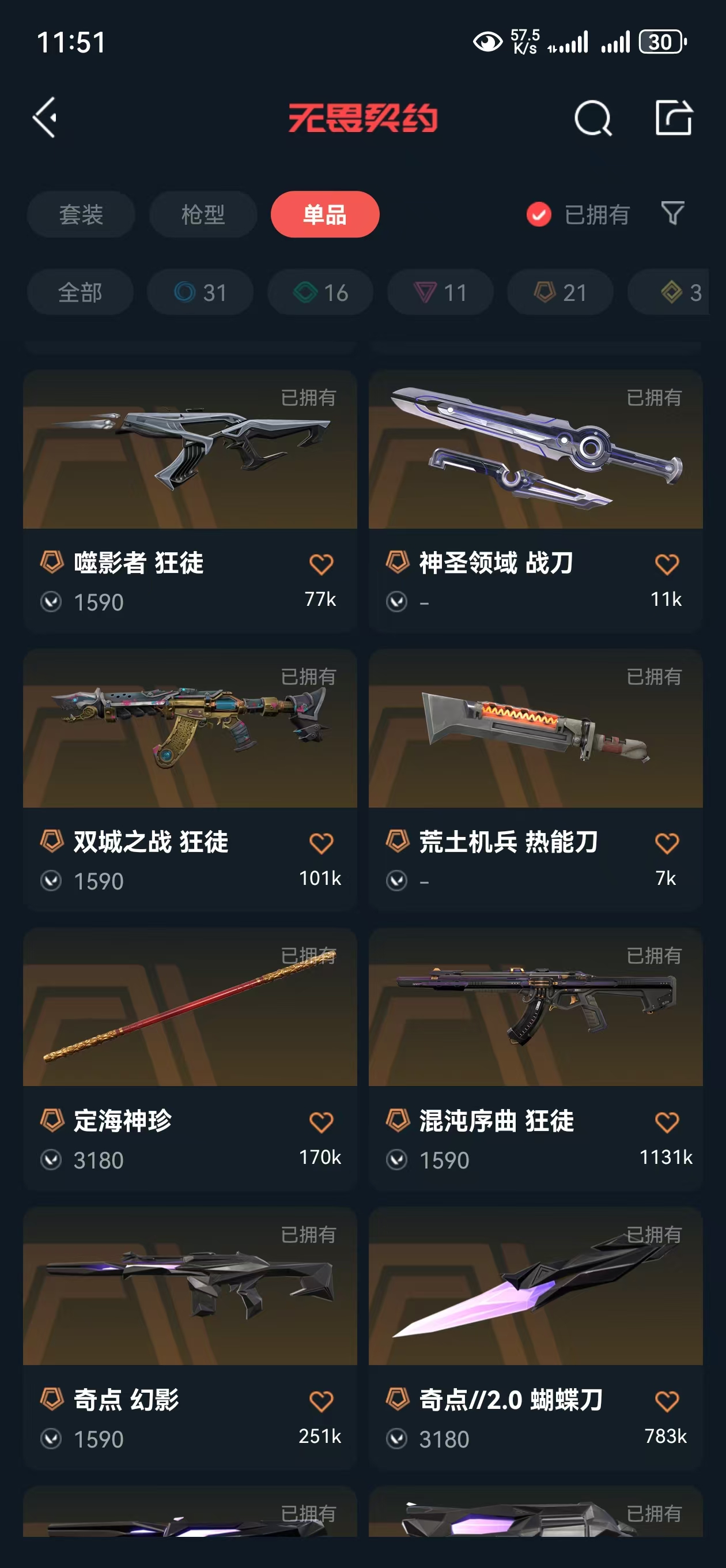Switch to the 套装 tab
The height and width of the screenshot is (1568, 726).
(x=81, y=214)
